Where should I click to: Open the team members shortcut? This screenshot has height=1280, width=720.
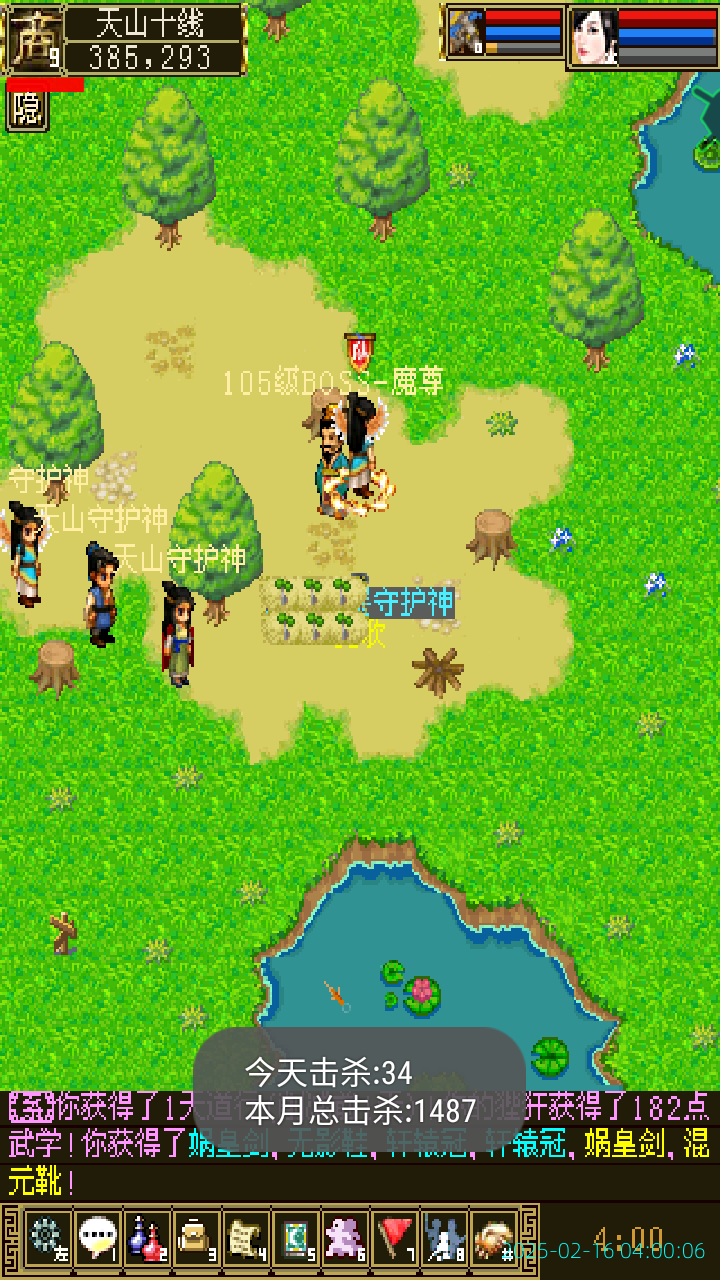pos(445,1238)
